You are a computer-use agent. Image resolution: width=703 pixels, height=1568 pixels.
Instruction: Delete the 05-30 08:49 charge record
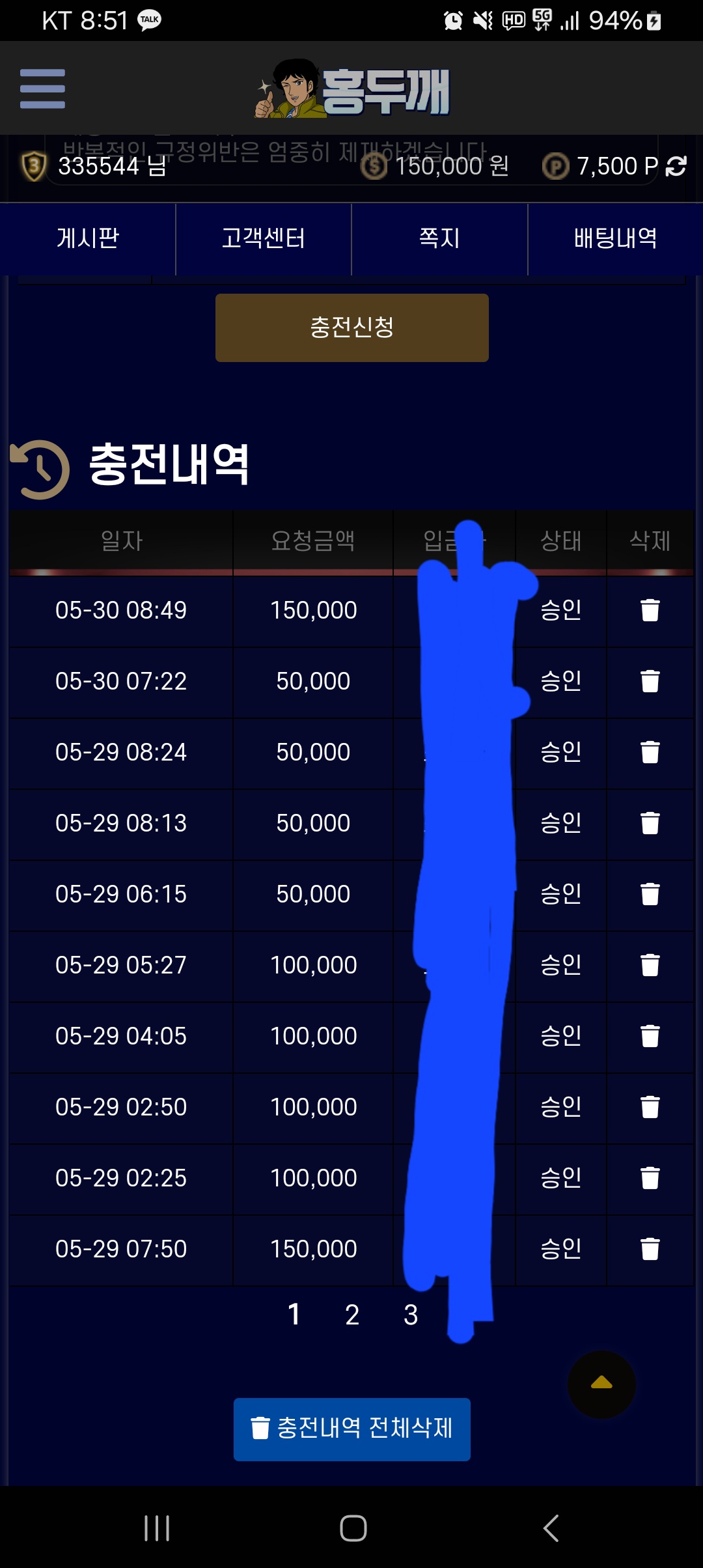tap(650, 611)
